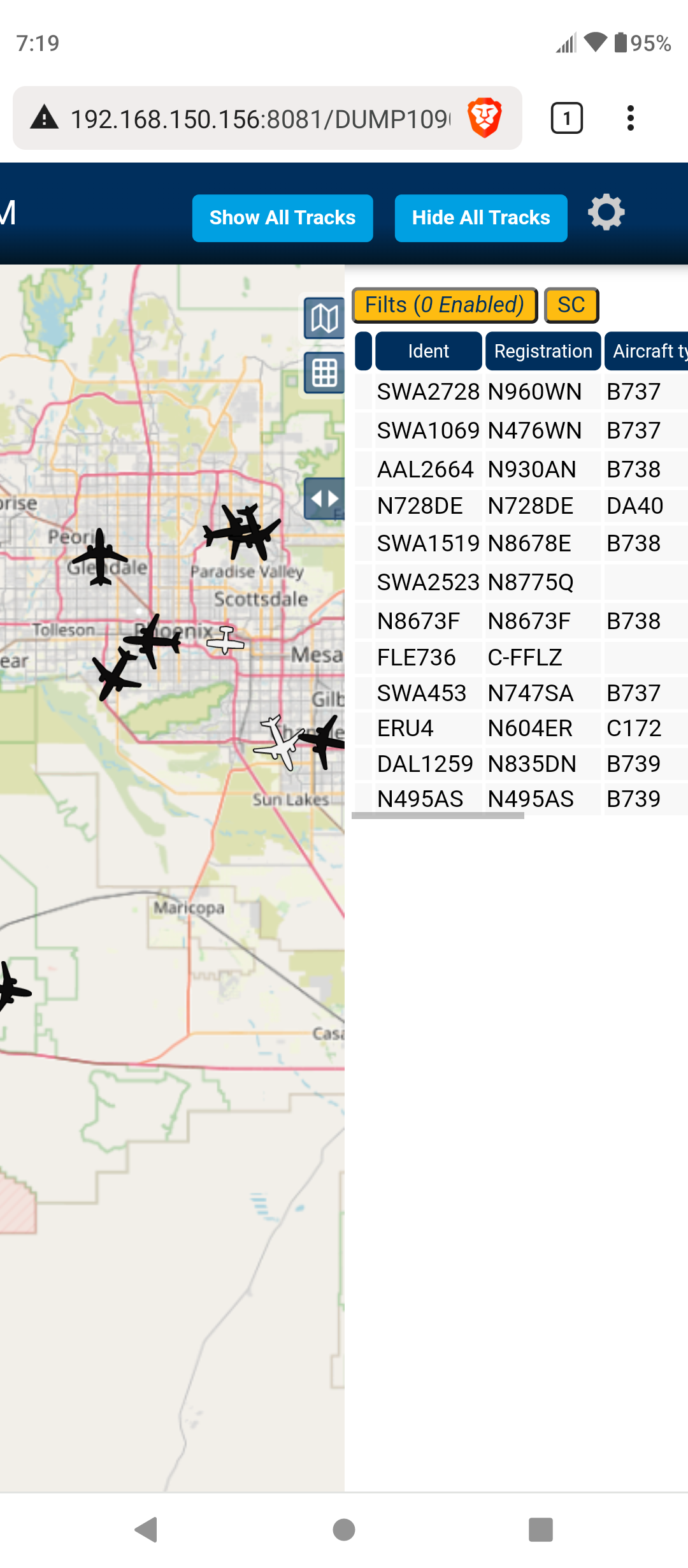Sort table by Ident column
This screenshot has height=1568, width=688.
[x=429, y=351]
